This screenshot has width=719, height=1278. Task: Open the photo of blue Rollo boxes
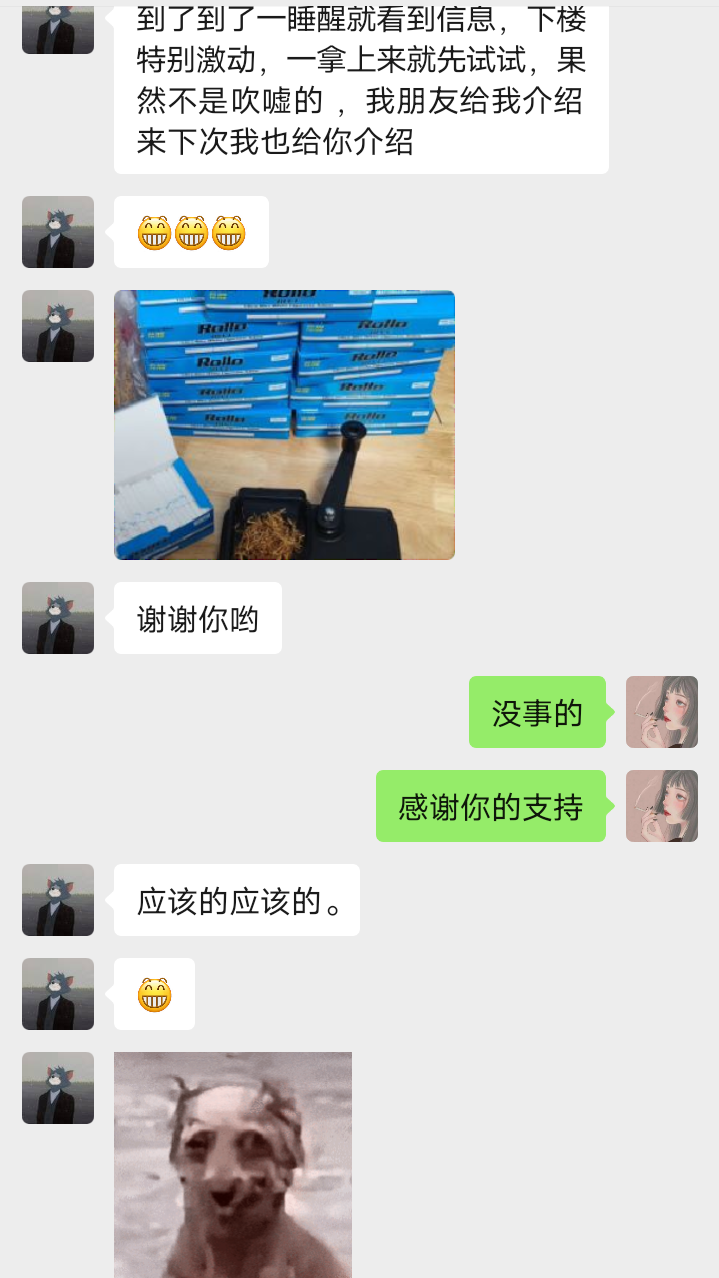click(x=284, y=424)
